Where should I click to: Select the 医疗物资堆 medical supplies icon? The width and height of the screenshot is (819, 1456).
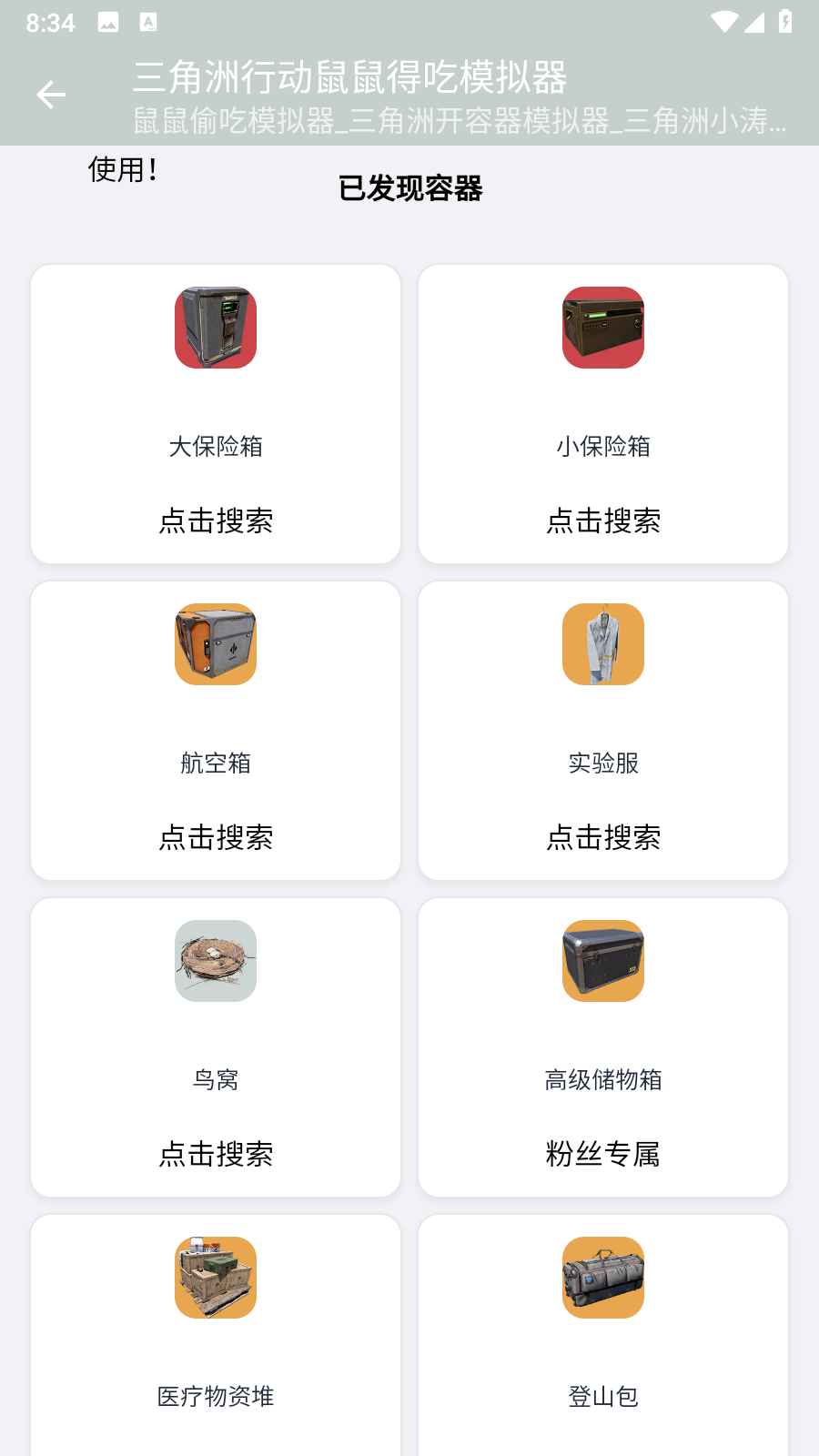click(x=215, y=1278)
